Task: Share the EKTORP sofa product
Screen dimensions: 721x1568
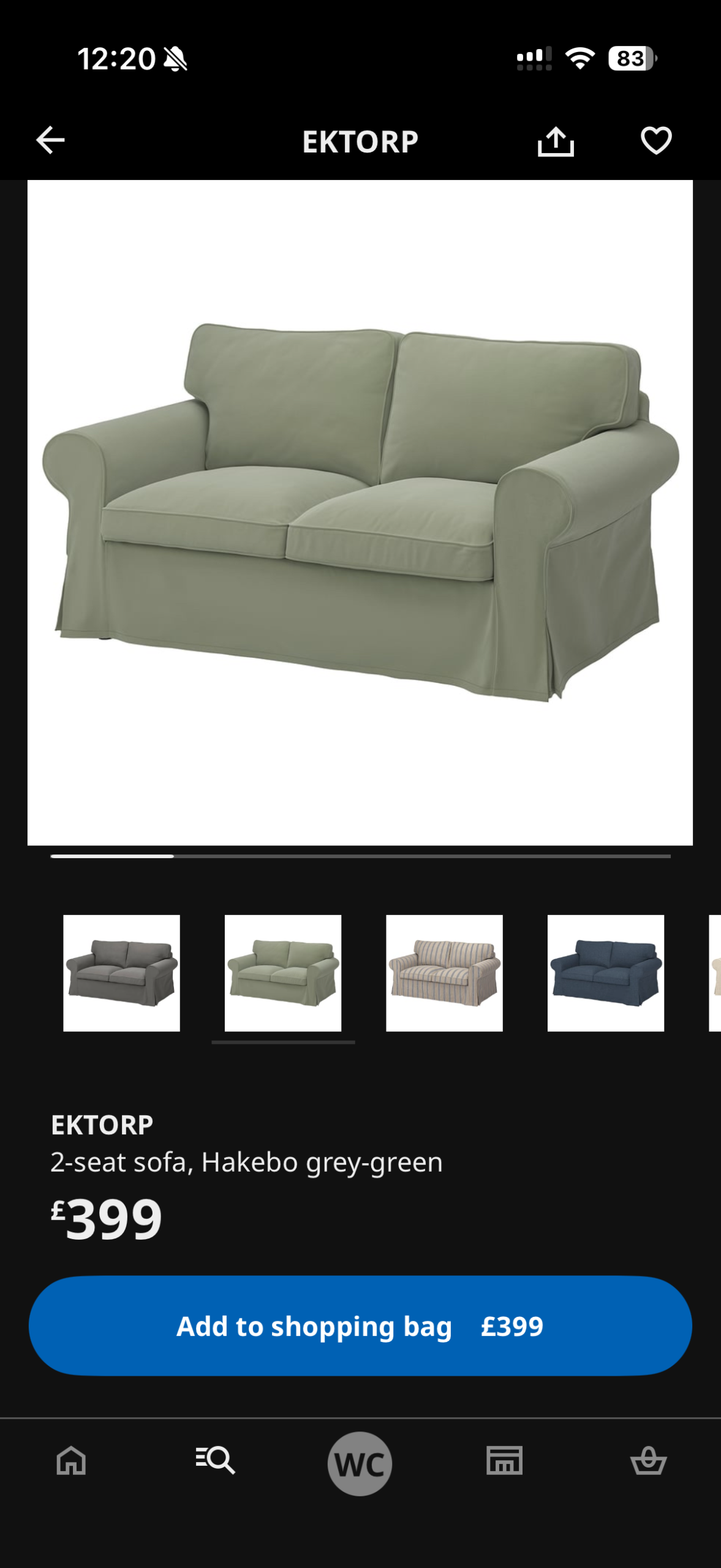Action: point(556,141)
